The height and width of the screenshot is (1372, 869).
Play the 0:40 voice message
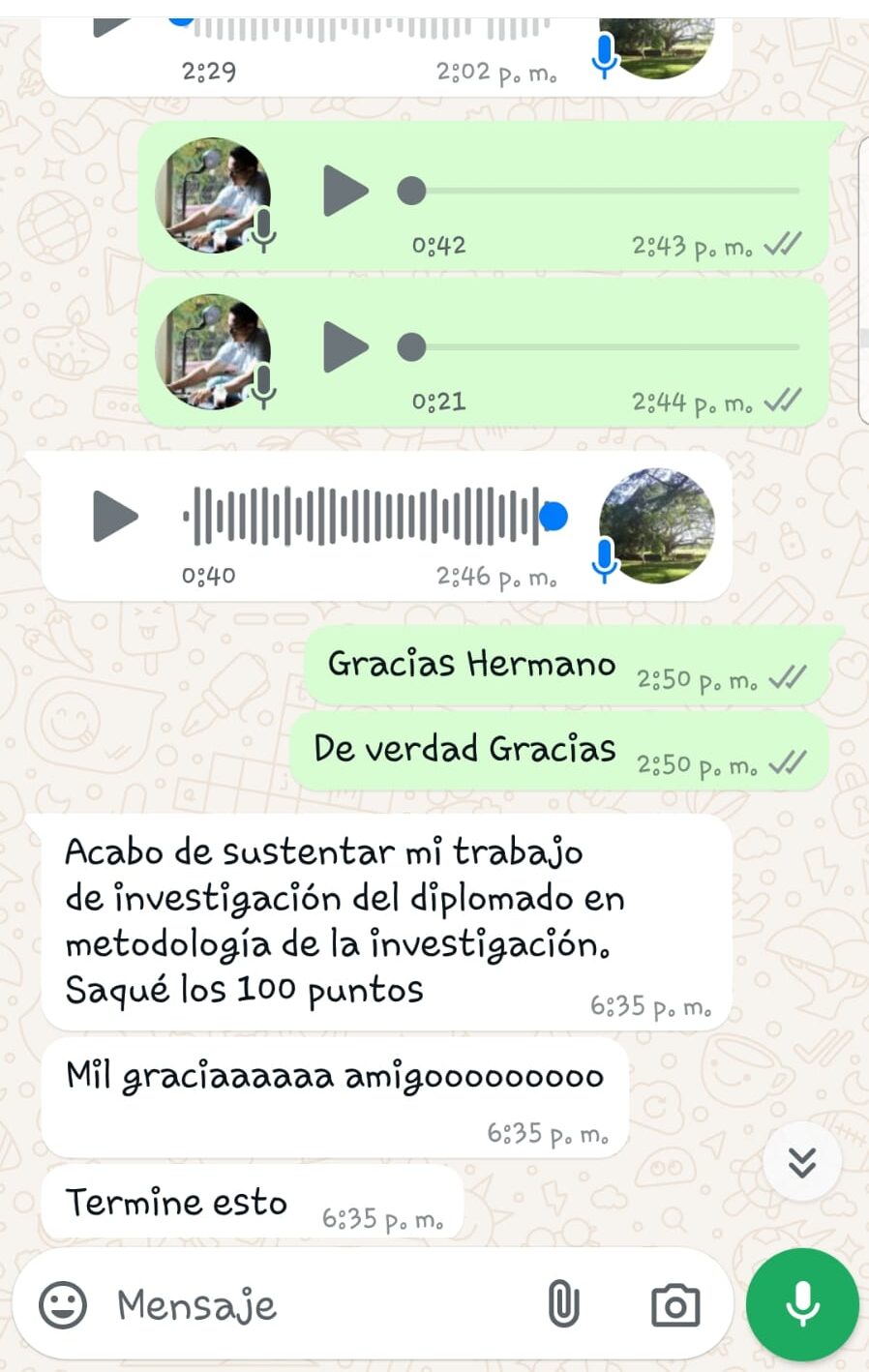pos(115,516)
